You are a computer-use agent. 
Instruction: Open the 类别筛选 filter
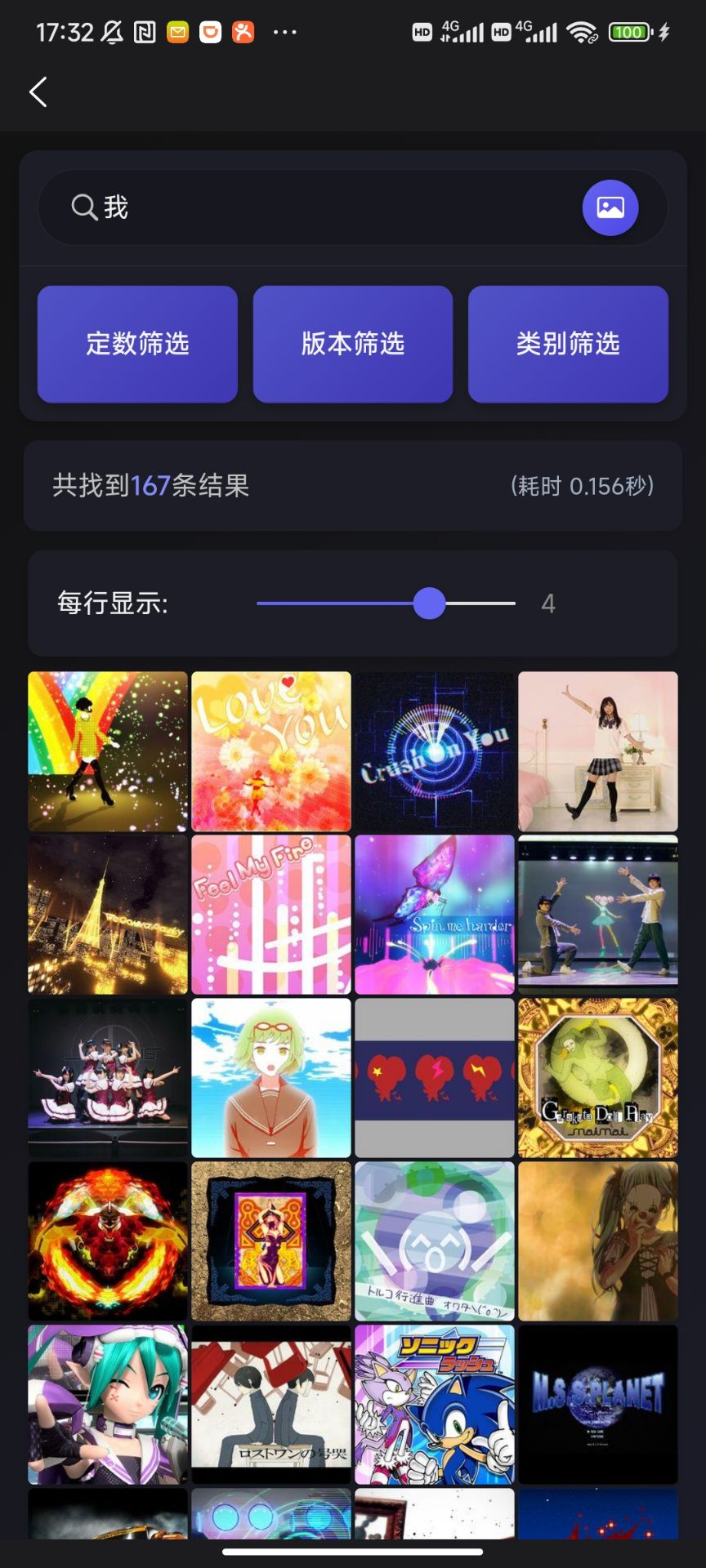568,344
